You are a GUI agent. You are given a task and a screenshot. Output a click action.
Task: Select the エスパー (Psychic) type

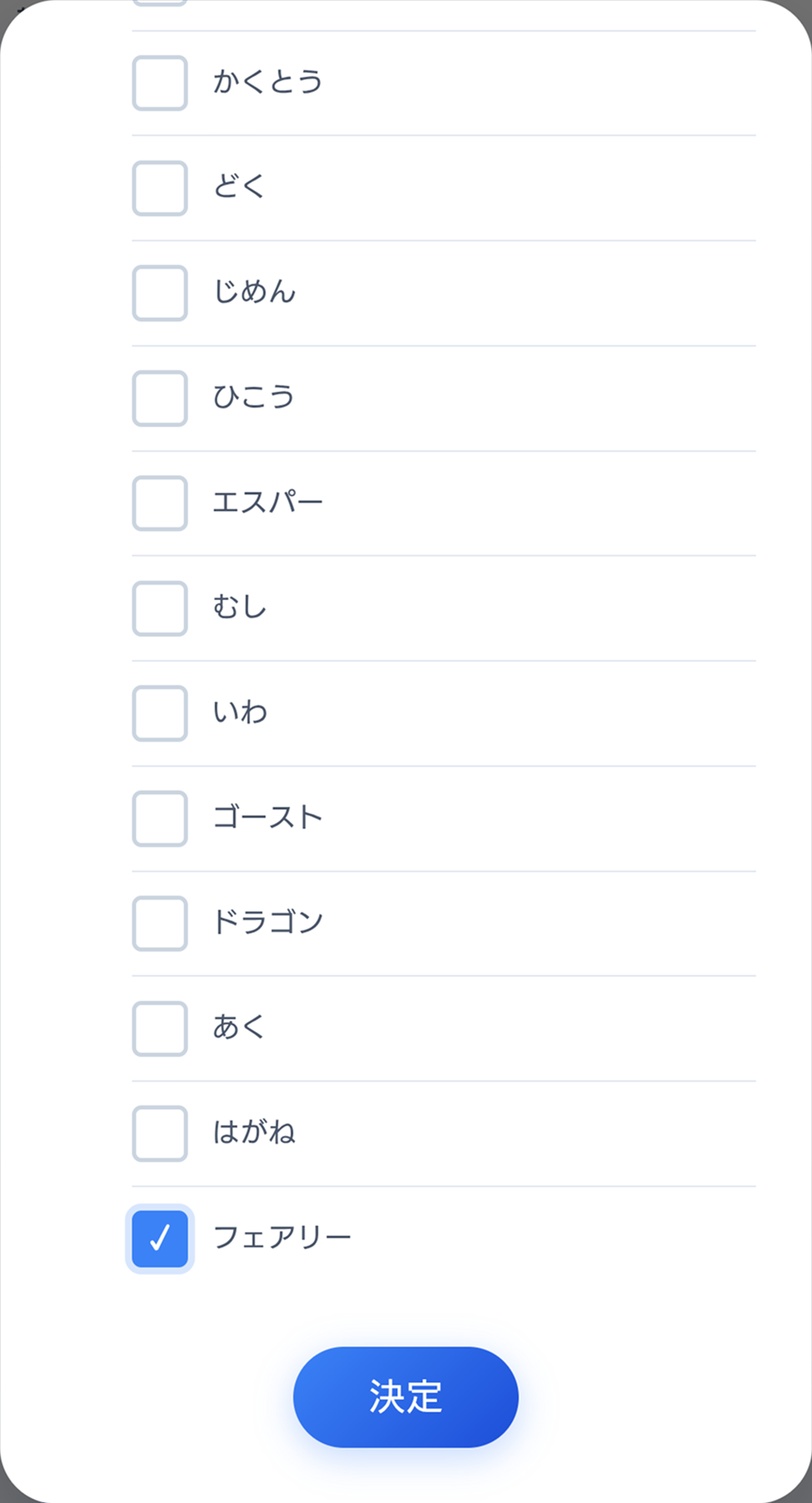click(159, 504)
